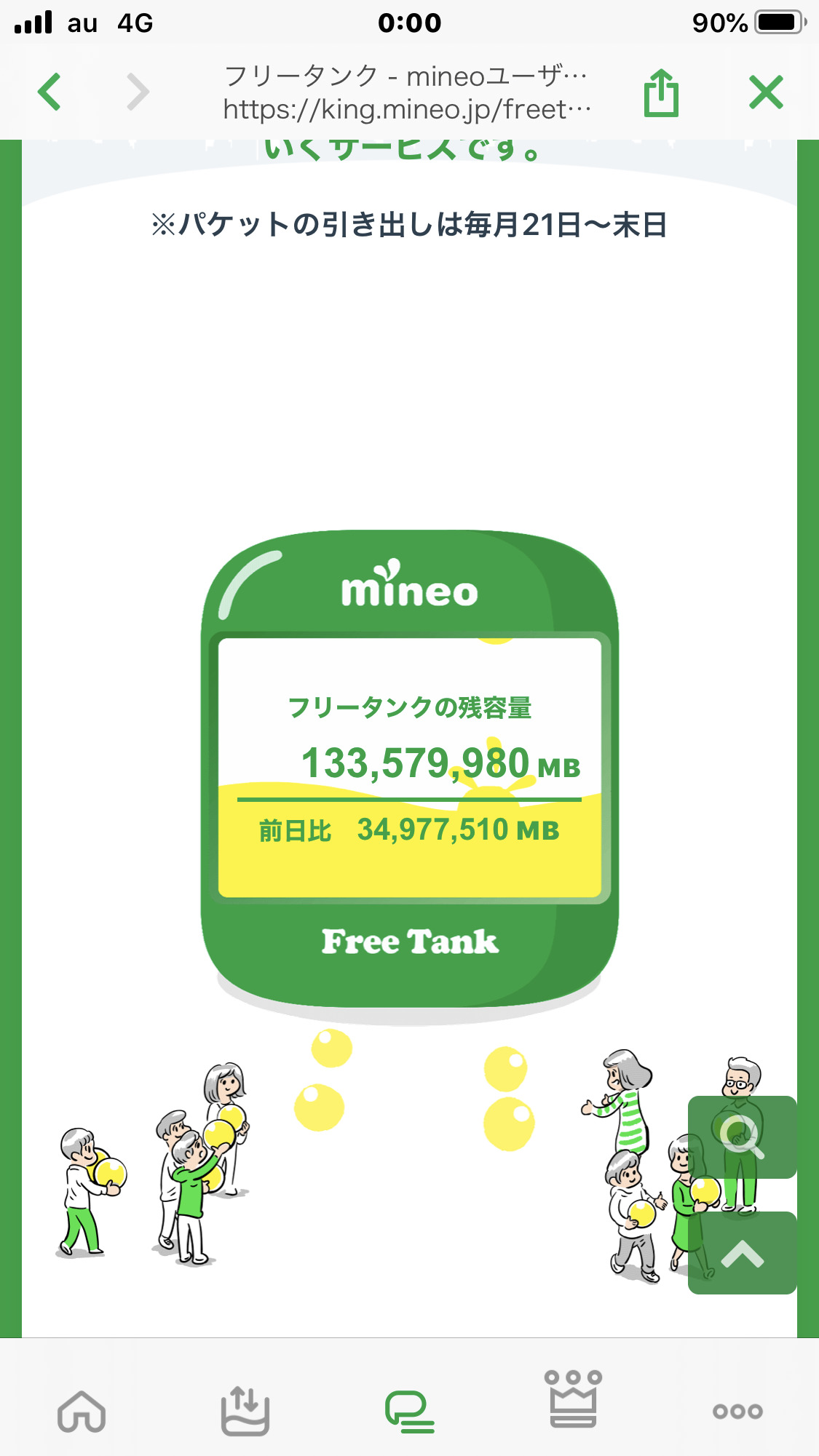Open the packet tank tab
This screenshot has width=819, height=1456.
[245, 1411]
